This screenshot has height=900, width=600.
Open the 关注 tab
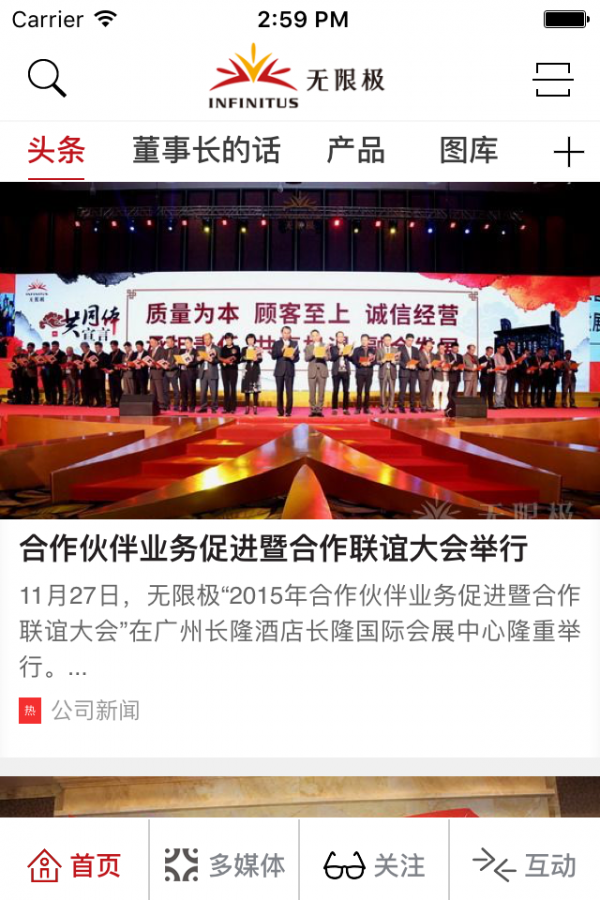pos(375,865)
